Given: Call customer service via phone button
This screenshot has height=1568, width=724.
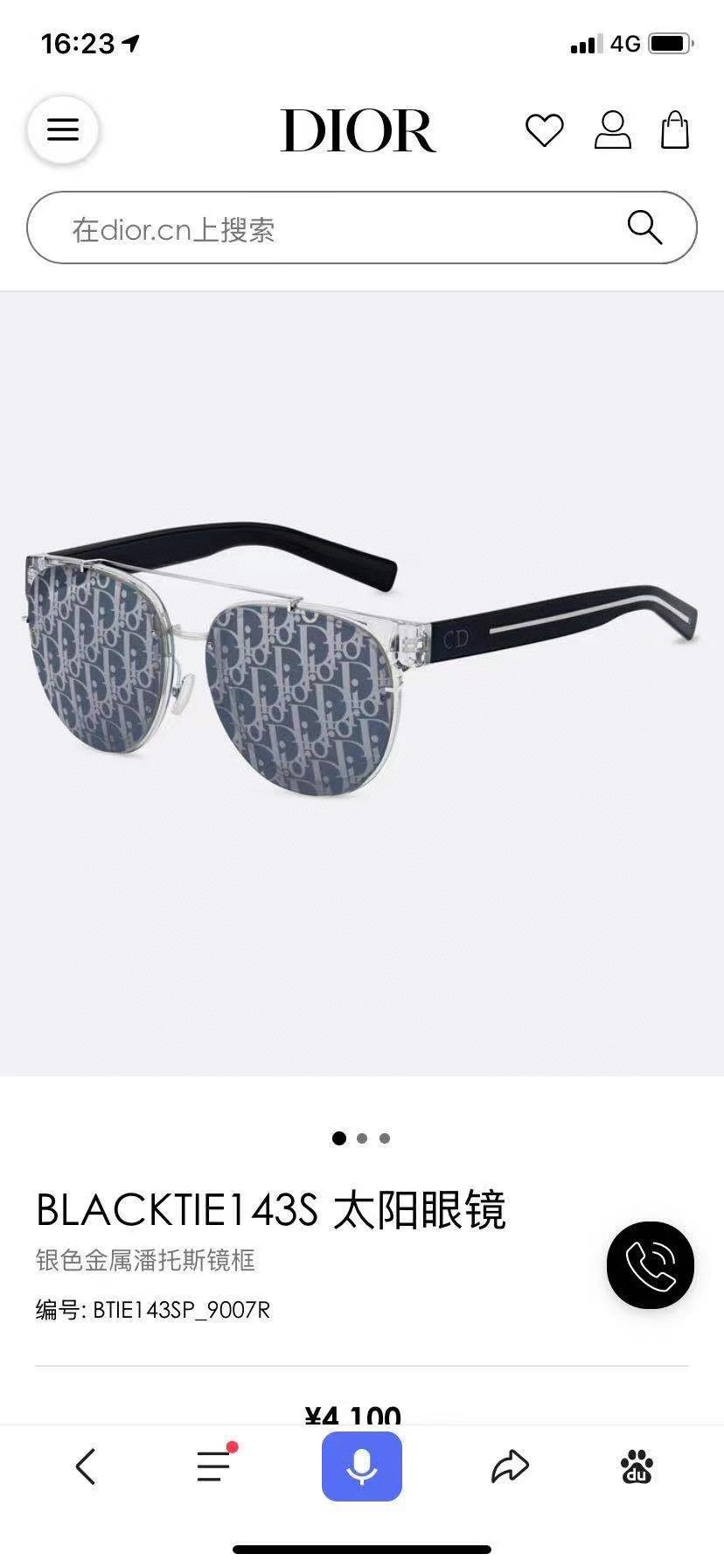Looking at the screenshot, I should pos(651,1265).
